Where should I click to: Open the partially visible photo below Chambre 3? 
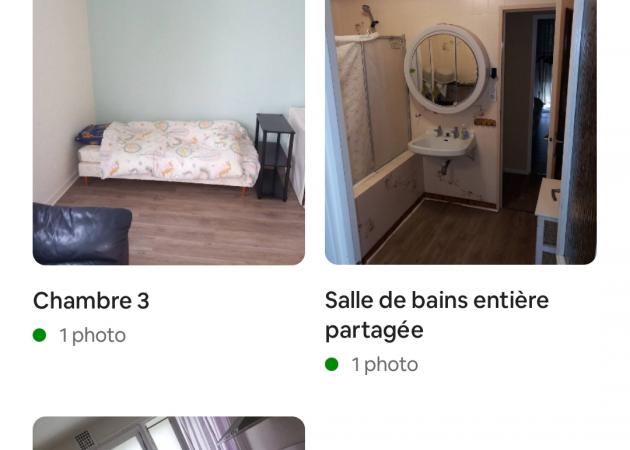pyautogui.click(x=168, y=434)
